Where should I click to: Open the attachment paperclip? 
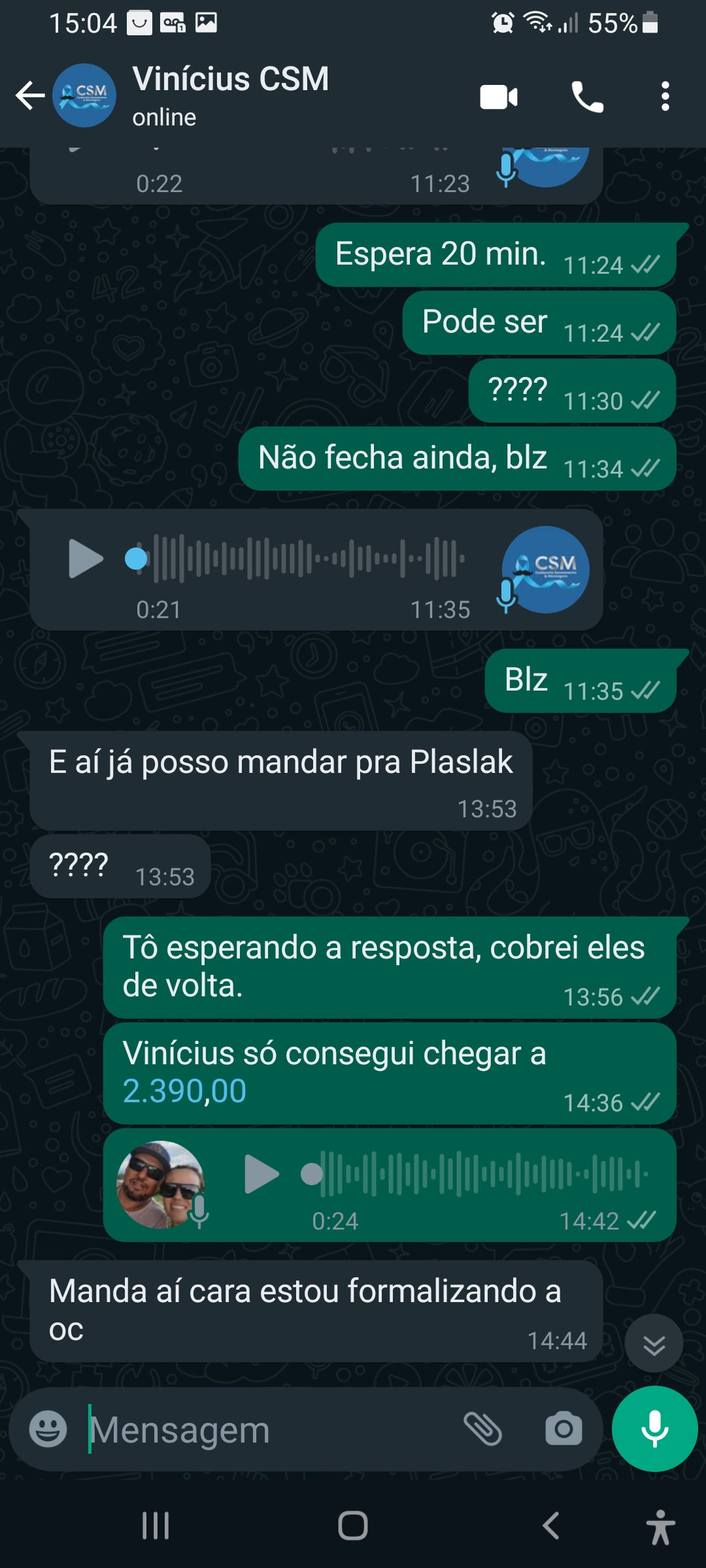482,1429
